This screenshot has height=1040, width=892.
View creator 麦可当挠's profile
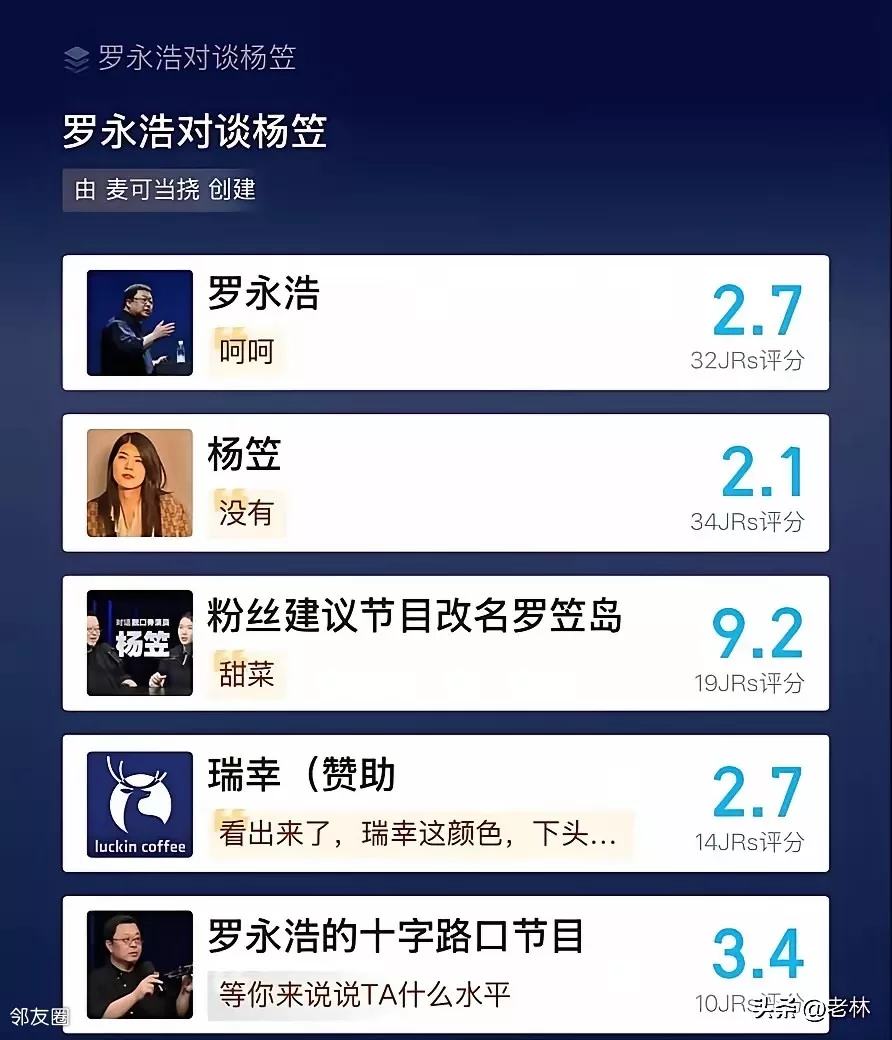pos(152,189)
